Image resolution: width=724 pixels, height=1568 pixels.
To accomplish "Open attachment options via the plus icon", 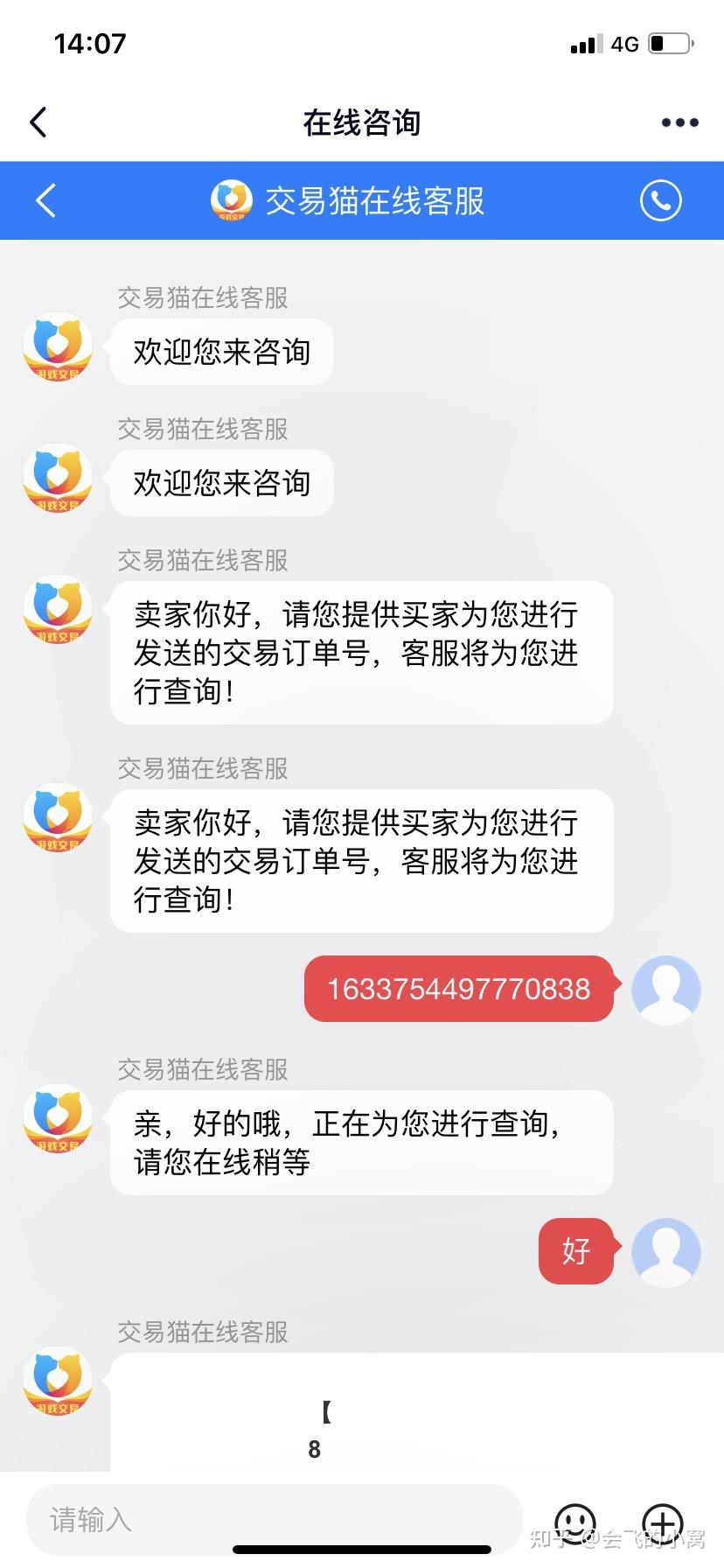I will (x=662, y=1521).
